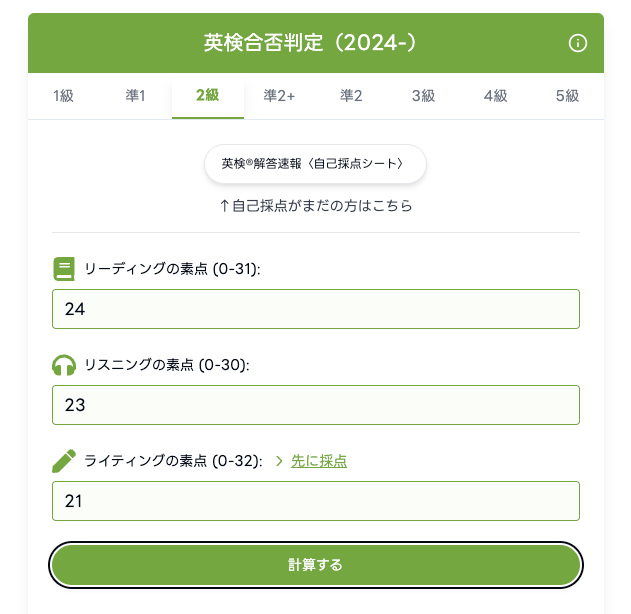Screen dimensions: 631x614
Task: Open 英検解答速報 自己採点シート button
Action: point(315,163)
